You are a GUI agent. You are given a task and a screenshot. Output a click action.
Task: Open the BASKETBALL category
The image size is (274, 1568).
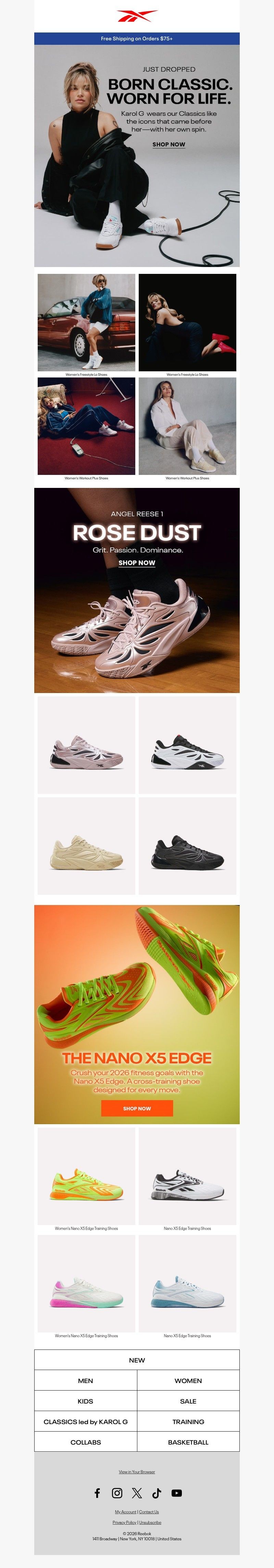click(188, 1443)
